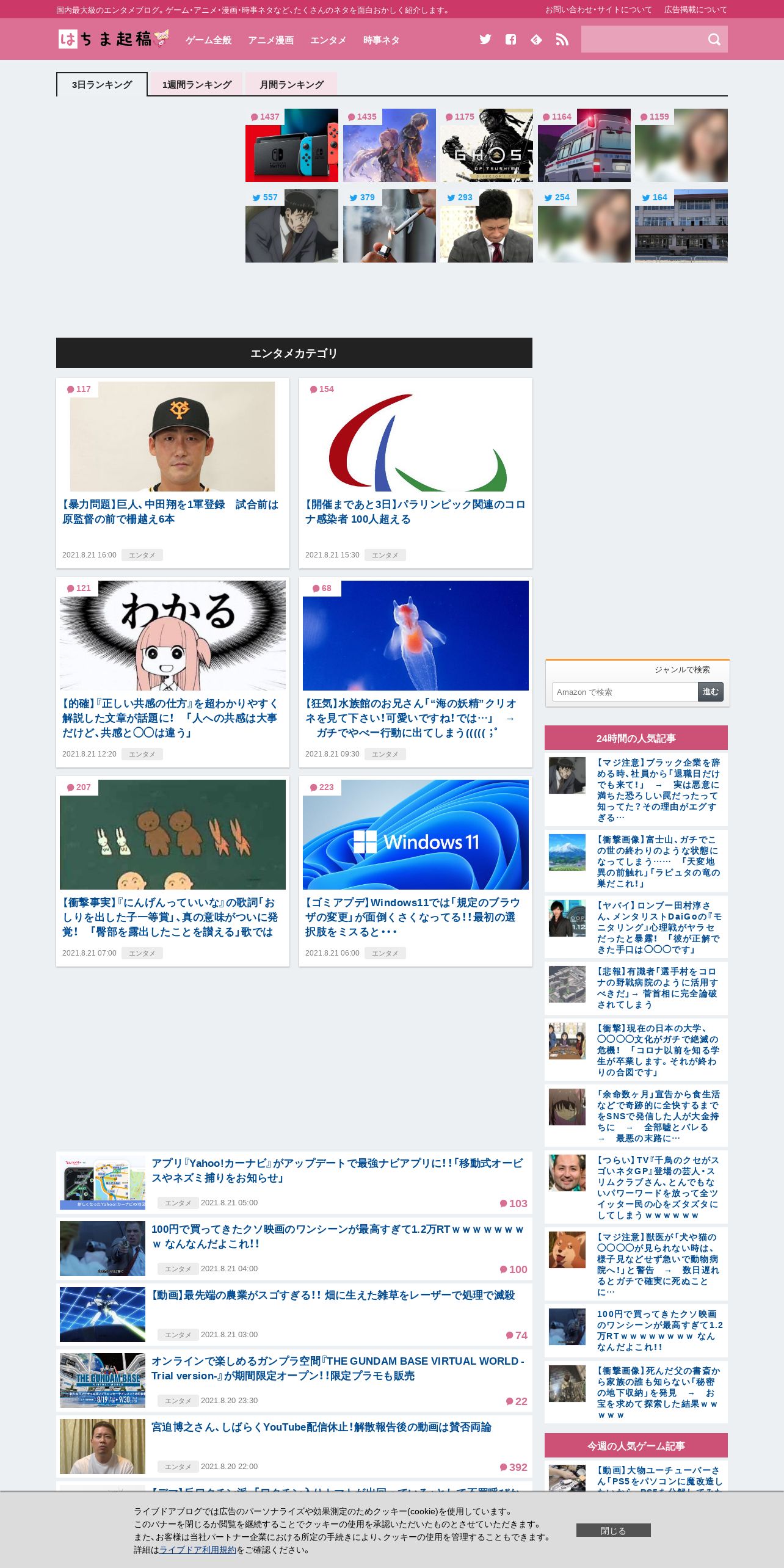Tap the 進む button in Amazon search

(711, 692)
